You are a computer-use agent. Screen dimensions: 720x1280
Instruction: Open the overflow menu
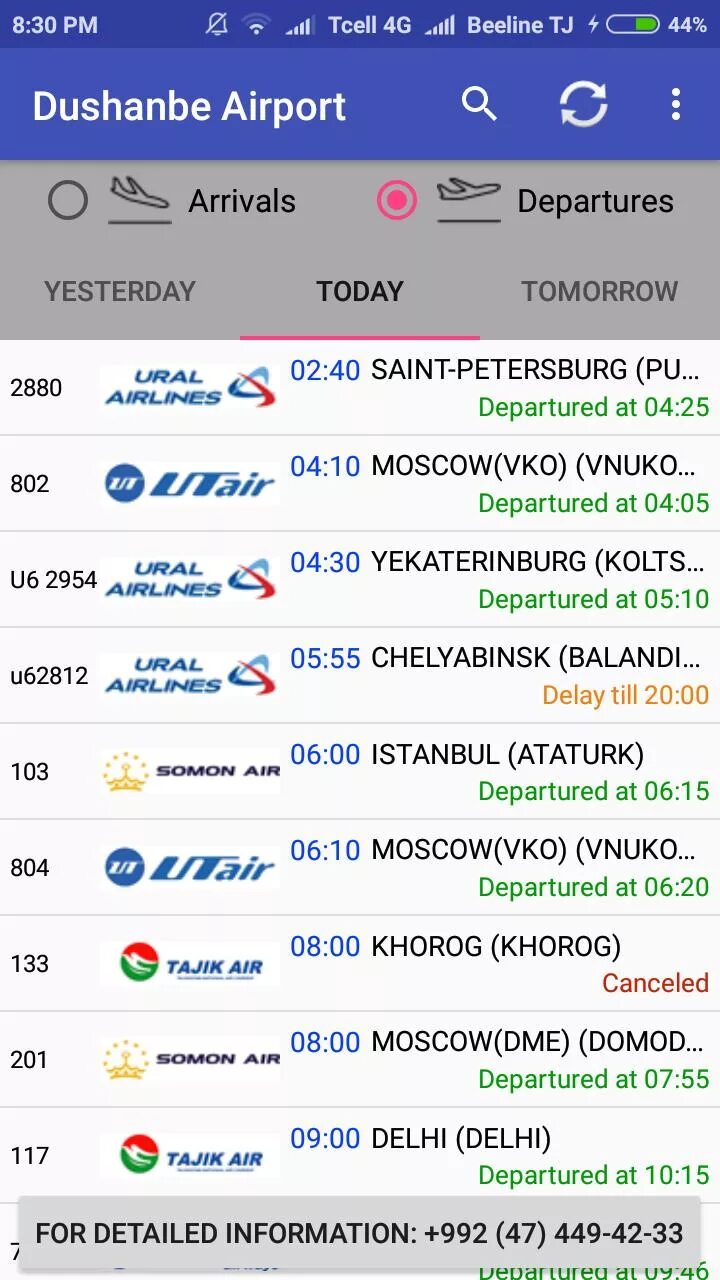click(x=676, y=104)
